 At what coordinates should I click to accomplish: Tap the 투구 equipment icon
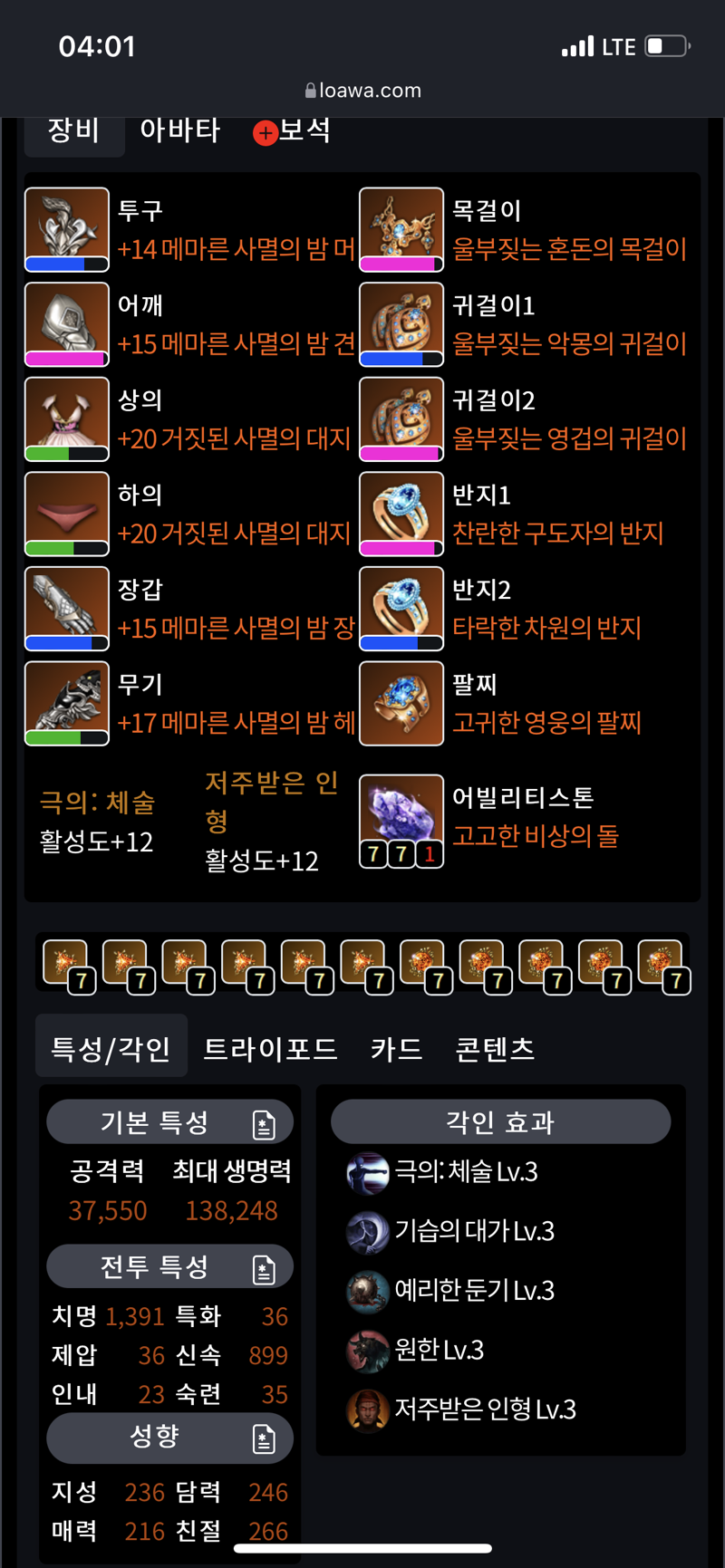pos(67,230)
